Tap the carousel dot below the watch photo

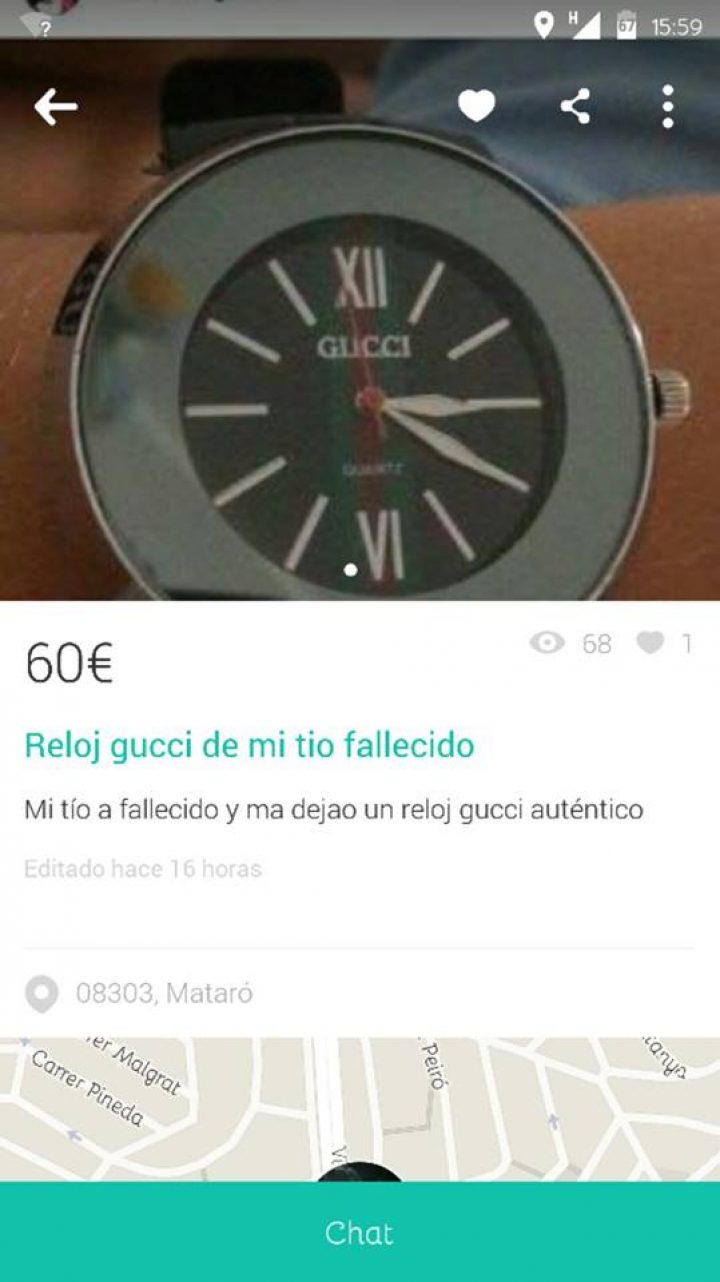(x=350, y=570)
